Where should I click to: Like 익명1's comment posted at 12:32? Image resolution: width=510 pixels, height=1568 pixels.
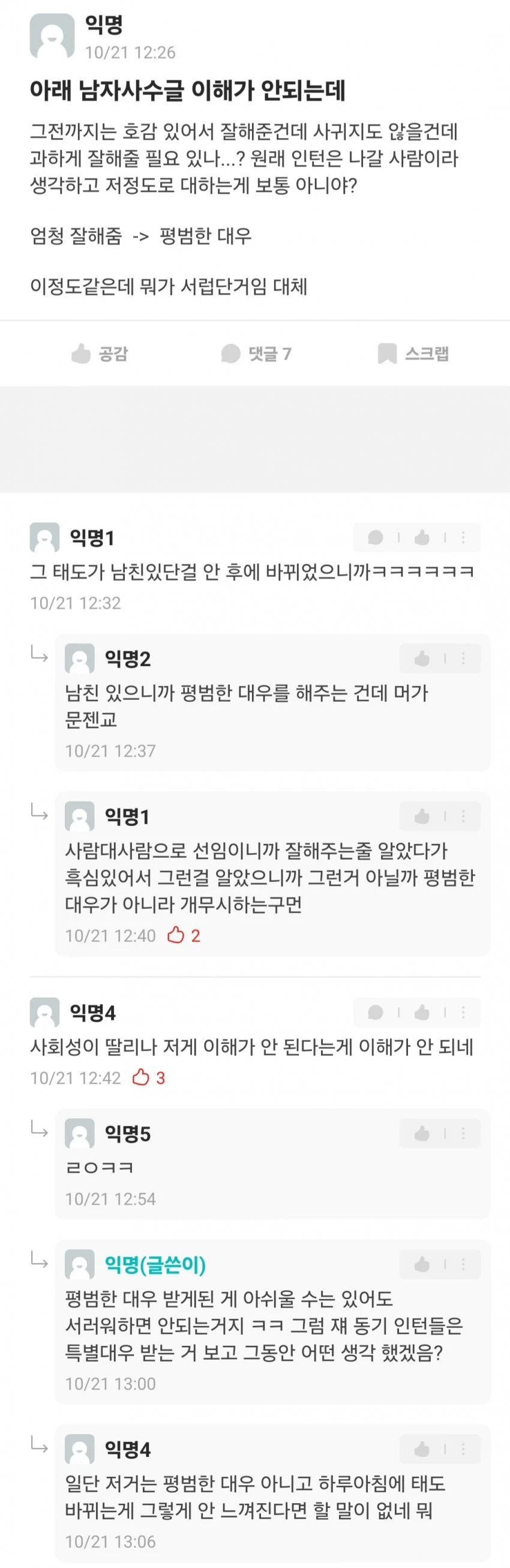(x=422, y=537)
